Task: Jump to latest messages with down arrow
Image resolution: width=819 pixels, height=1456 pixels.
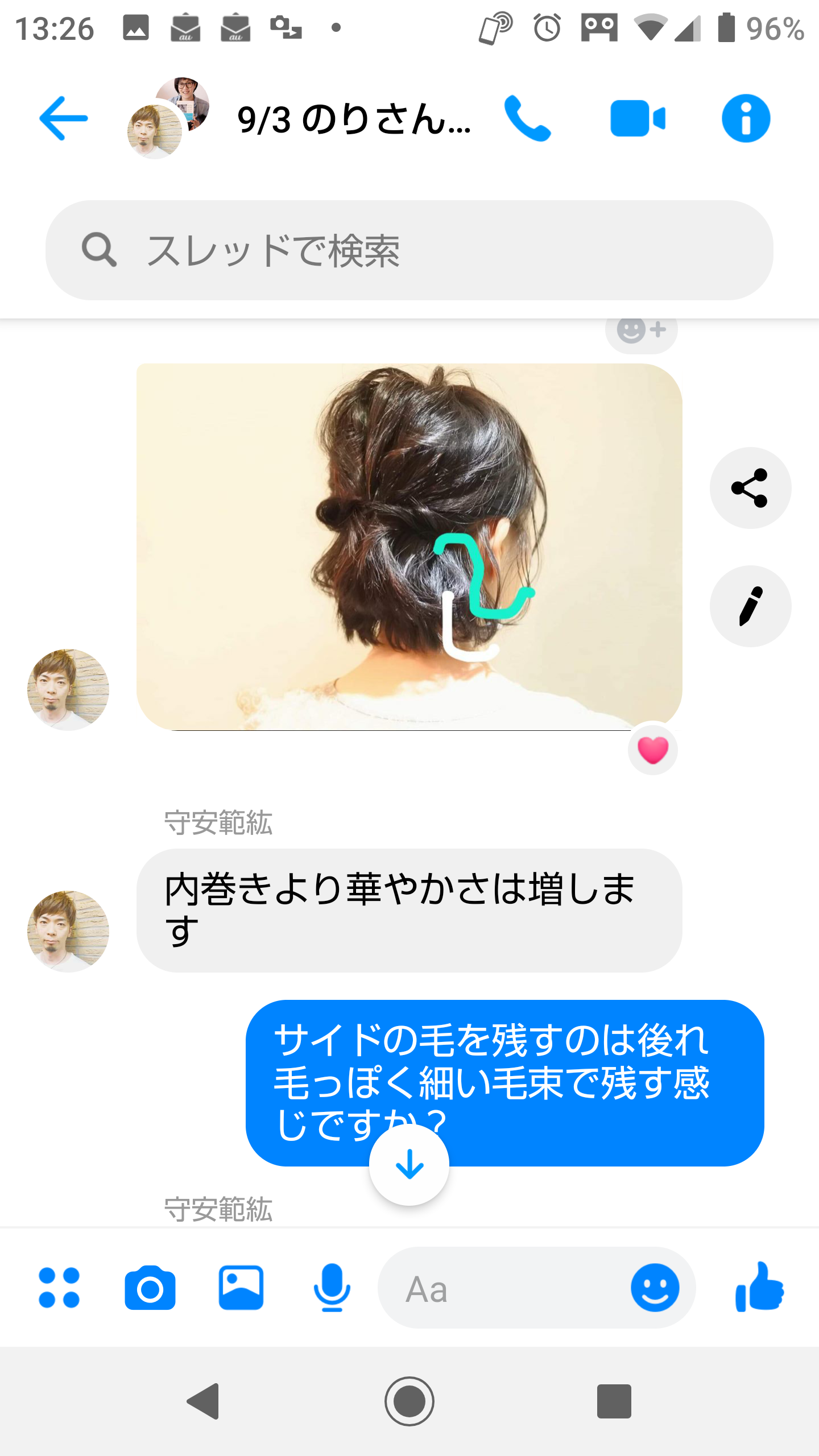Action: pyautogui.click(x=409, y=1166)
